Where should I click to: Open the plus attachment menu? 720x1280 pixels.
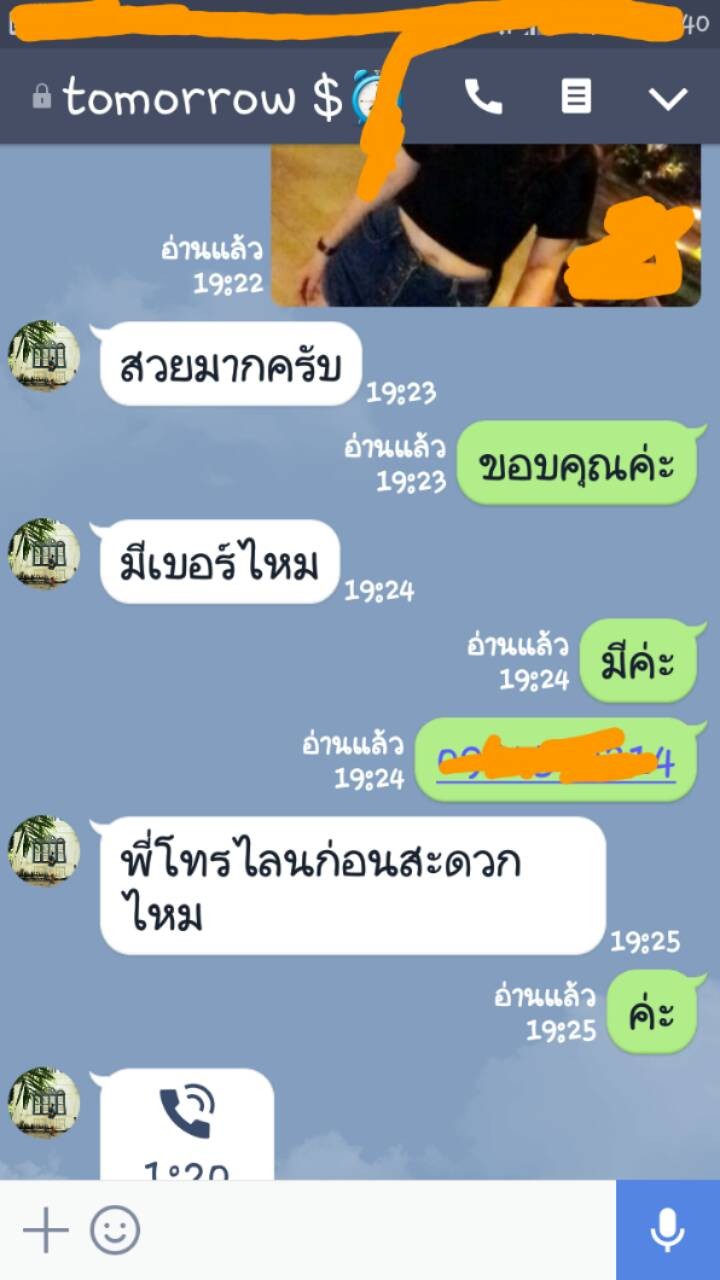[46, 1230]
